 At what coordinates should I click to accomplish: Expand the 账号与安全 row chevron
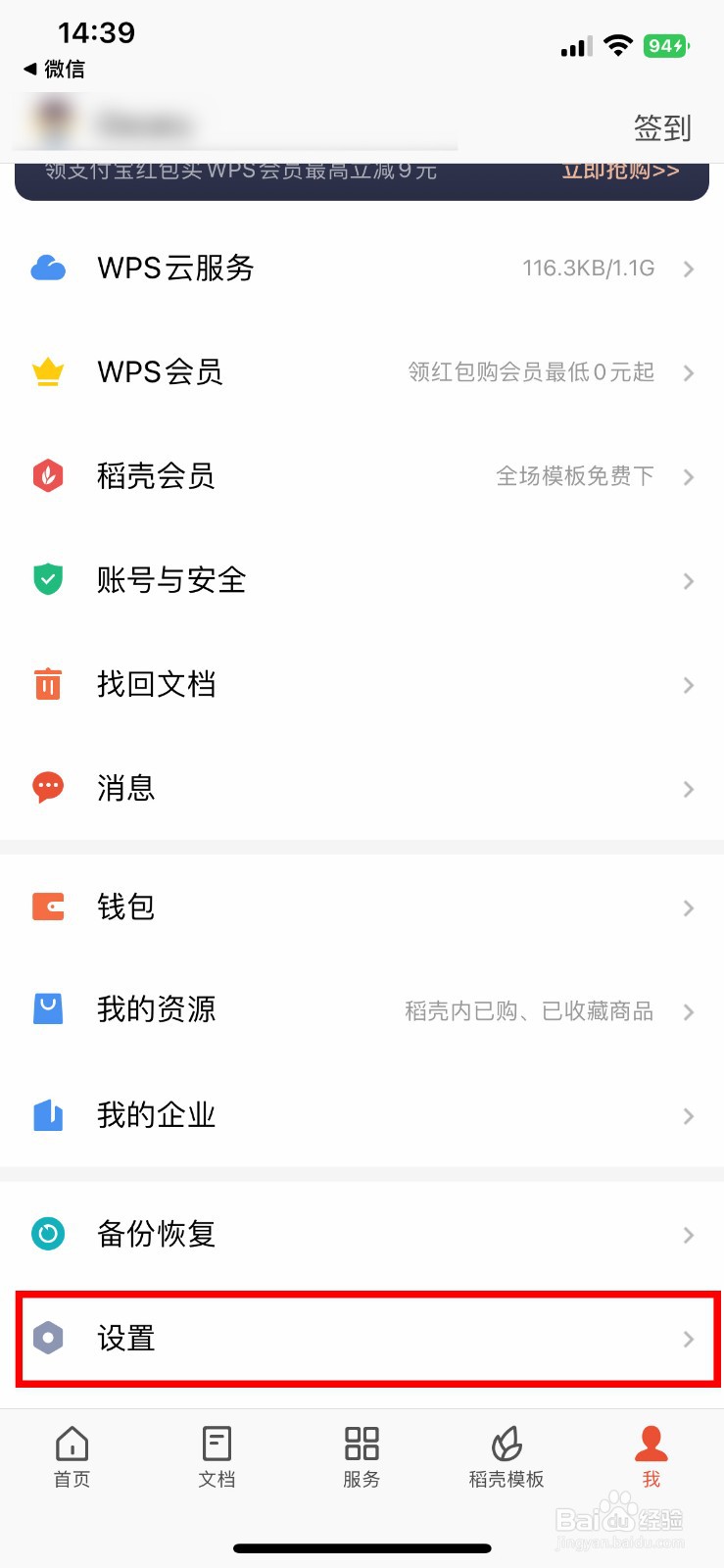point(687,580)
